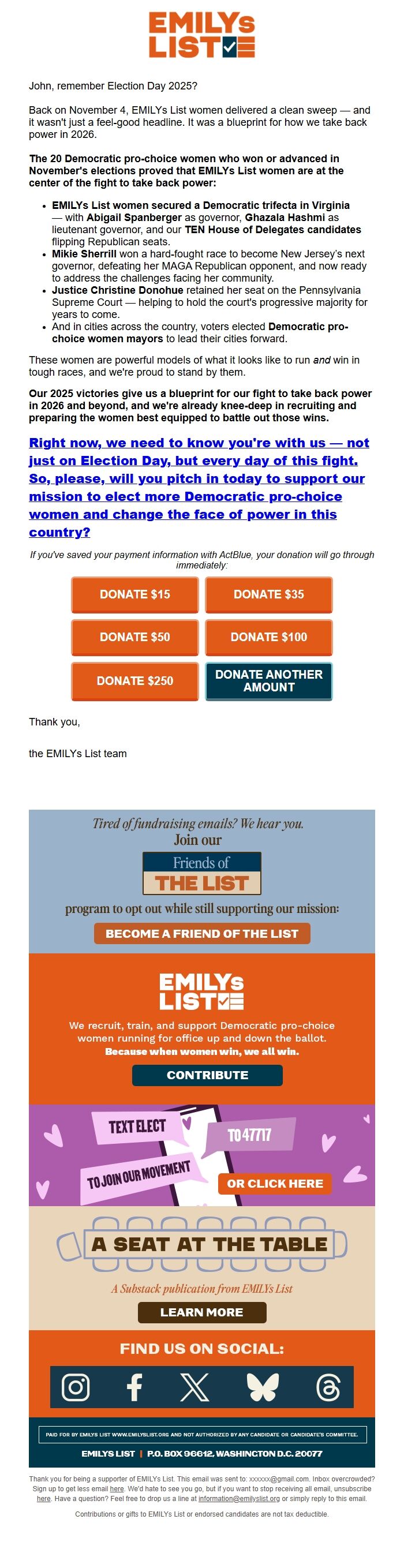Open the X social icon

194,1387
